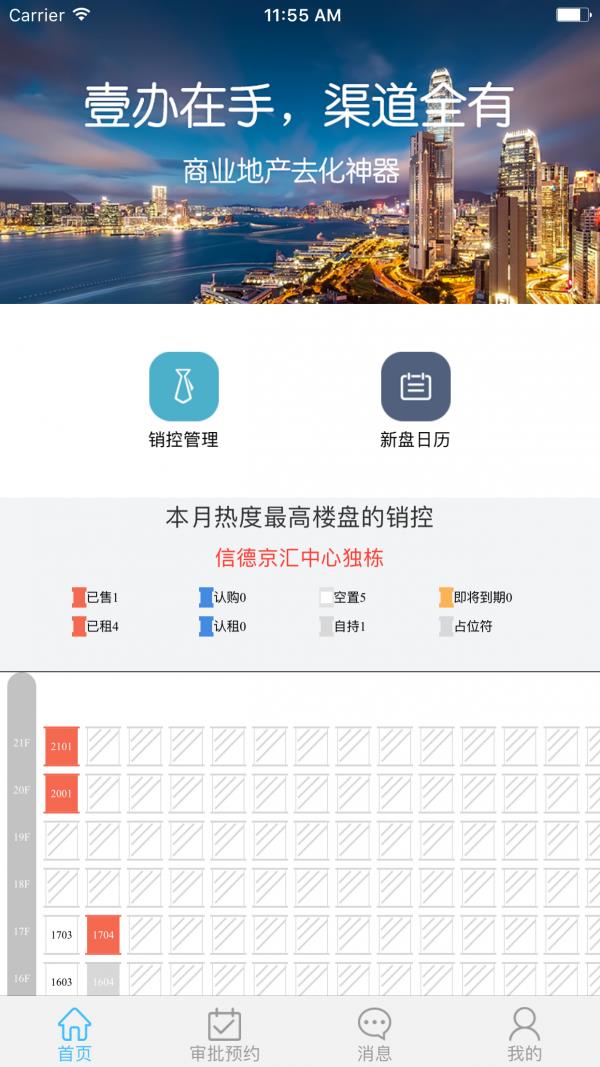Go to the 我的 profile tab
This screenshot has width=600, height=1067.
524,1034
